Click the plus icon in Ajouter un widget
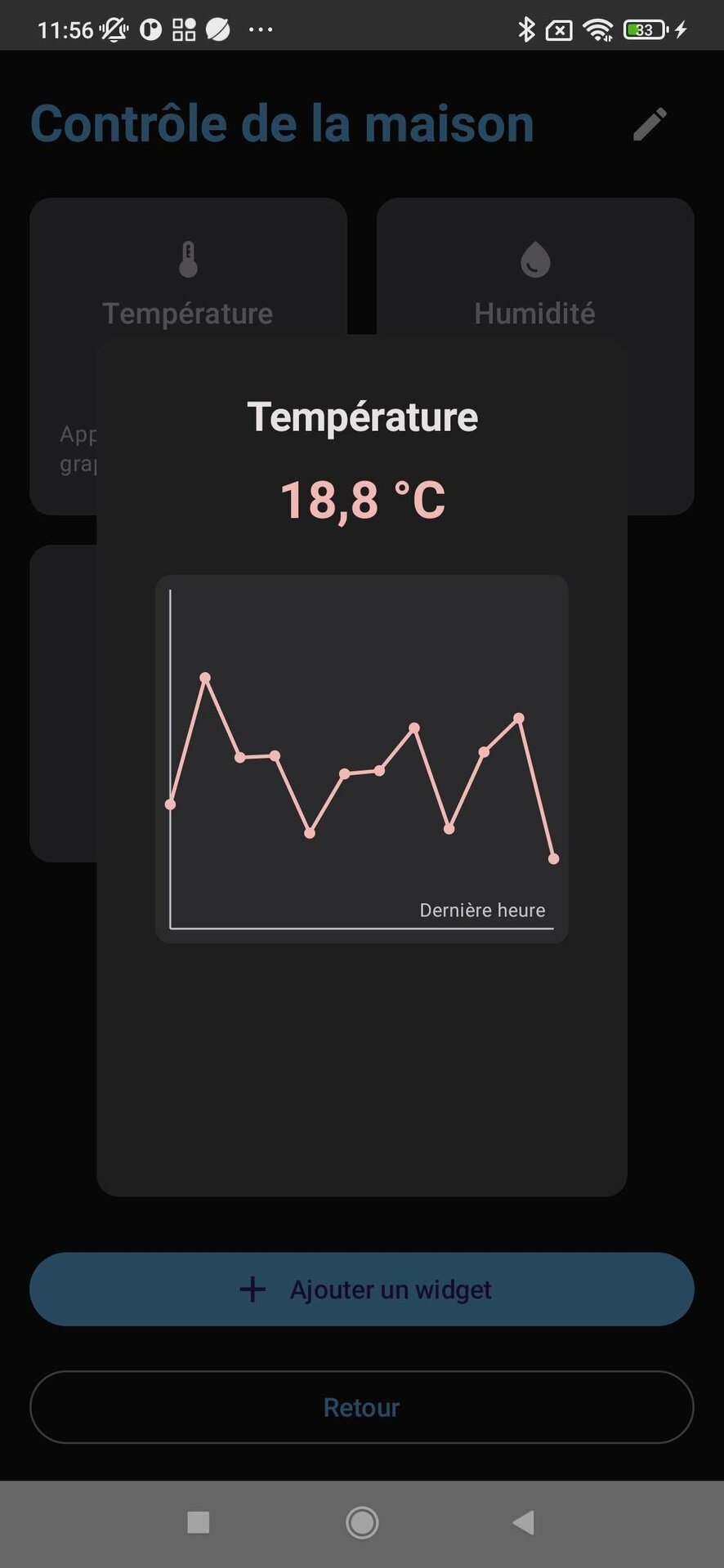 click(x=253, y=1289)
